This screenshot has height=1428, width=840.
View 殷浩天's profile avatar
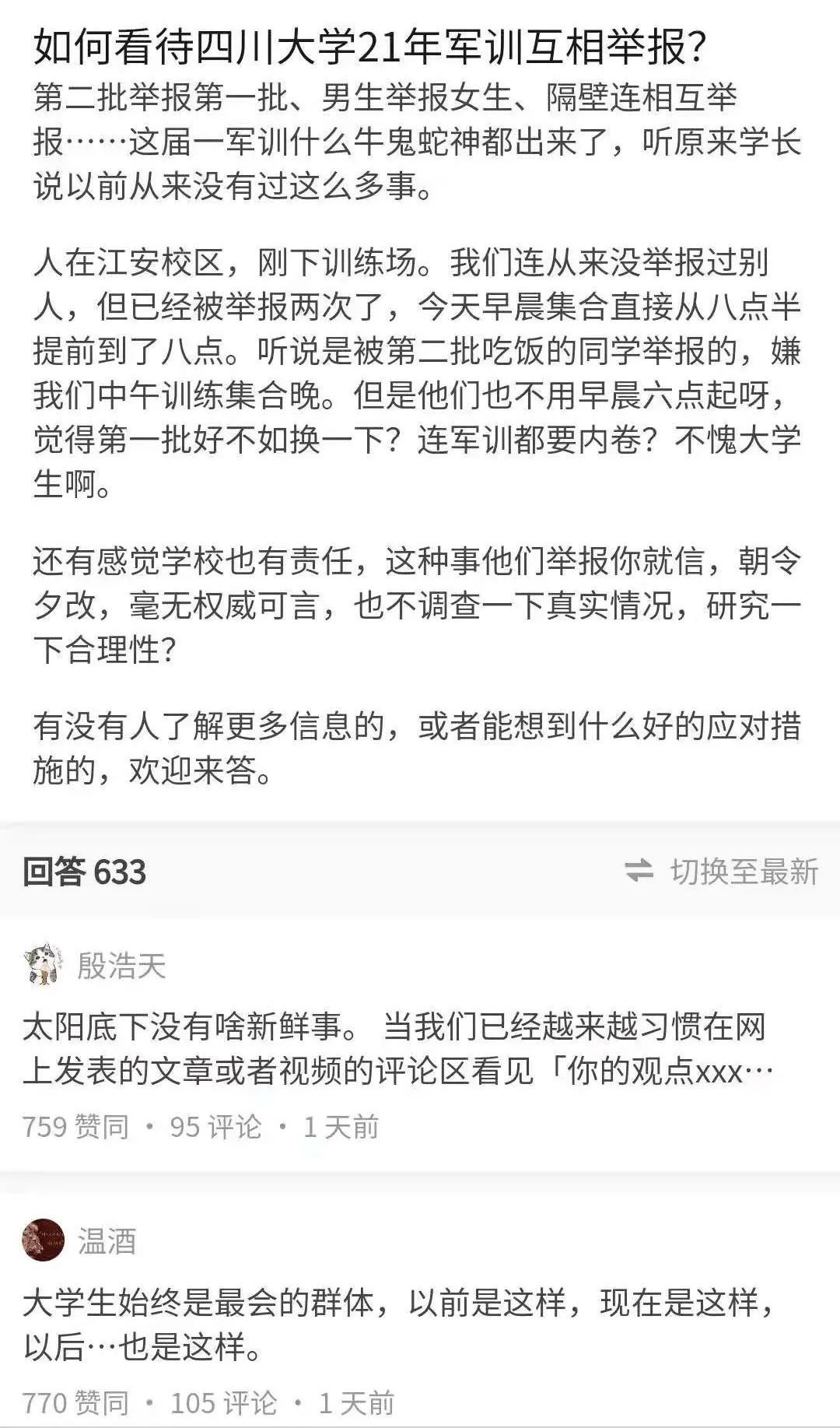43,966
